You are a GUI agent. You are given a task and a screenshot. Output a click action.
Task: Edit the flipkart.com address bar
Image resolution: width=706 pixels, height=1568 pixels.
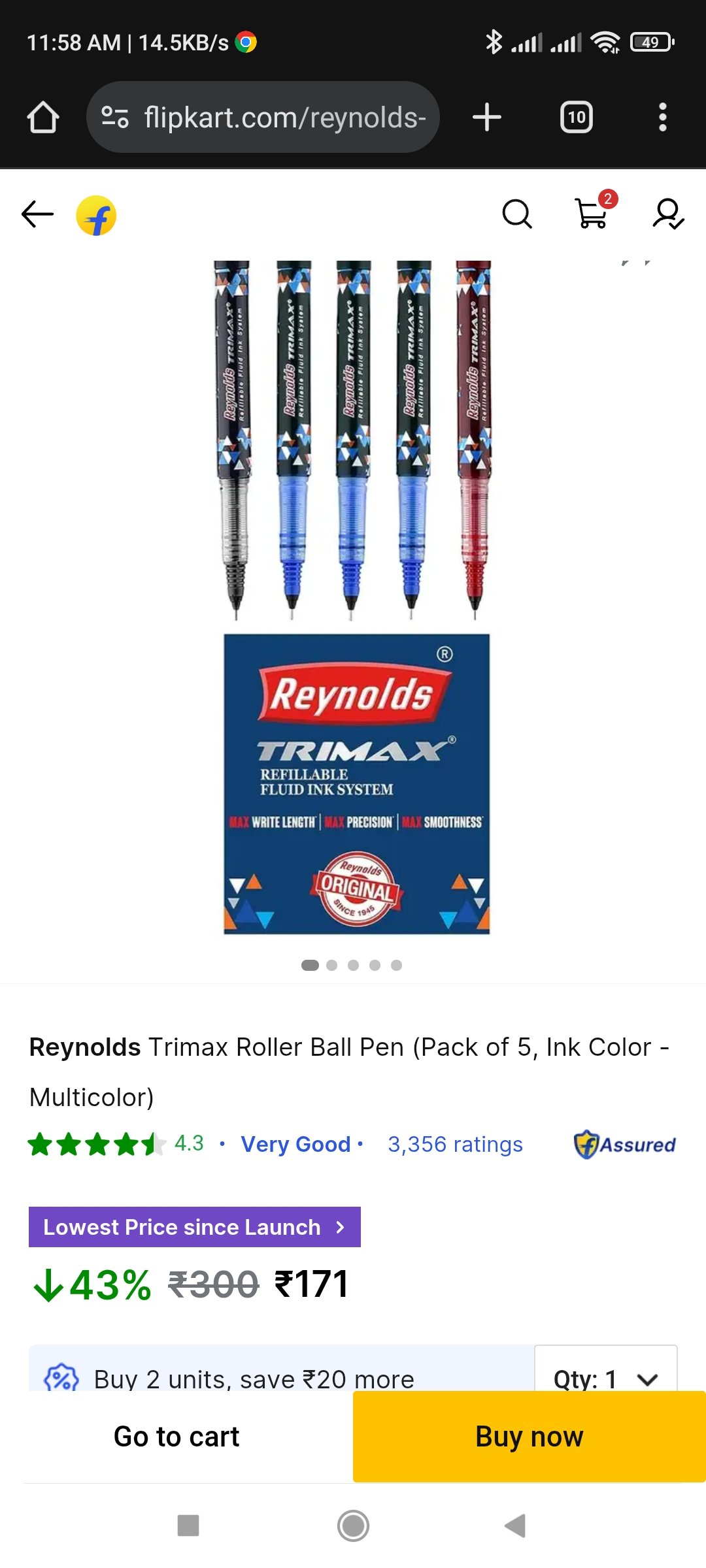(x=263, y=118)
